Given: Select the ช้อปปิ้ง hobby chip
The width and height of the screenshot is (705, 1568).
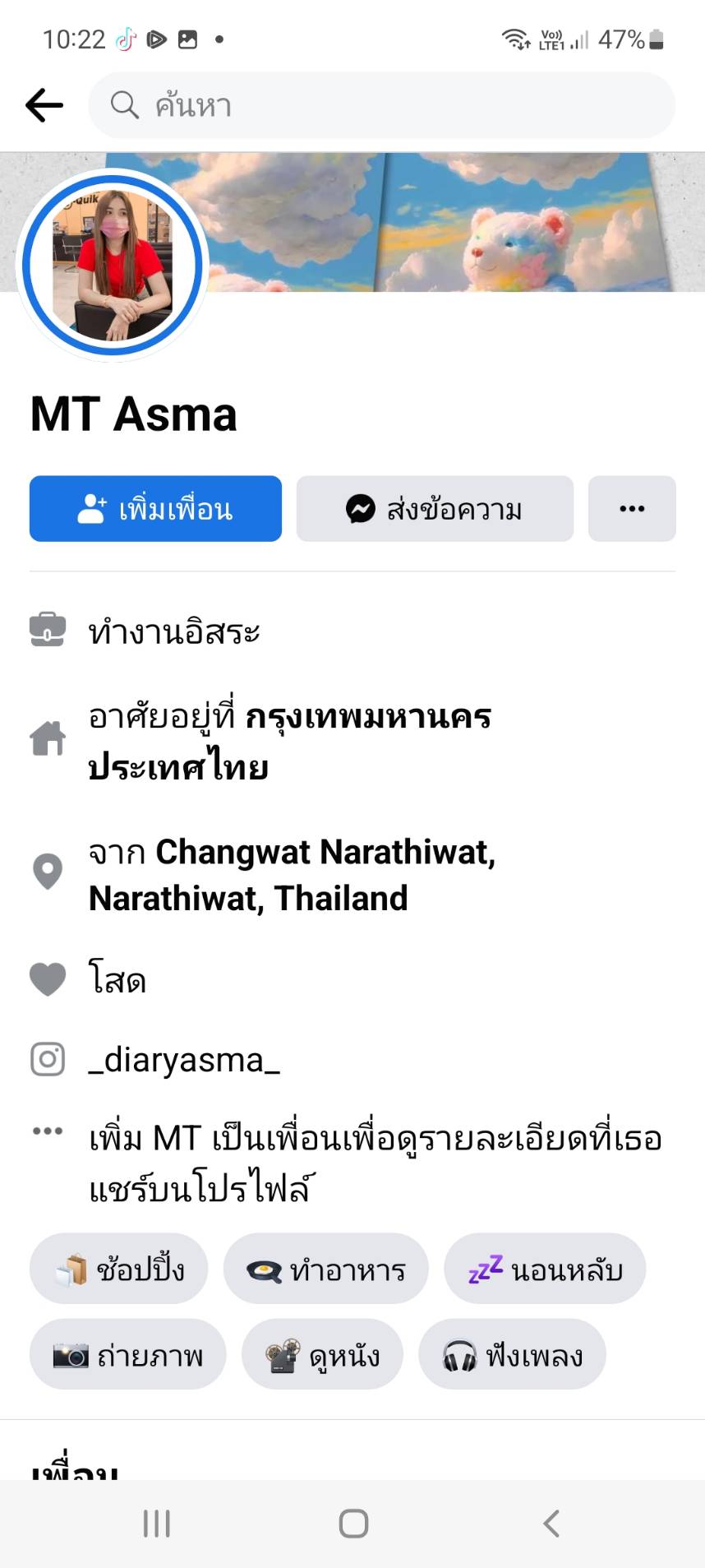Looking at the screenshot, I should (119, 1269).
